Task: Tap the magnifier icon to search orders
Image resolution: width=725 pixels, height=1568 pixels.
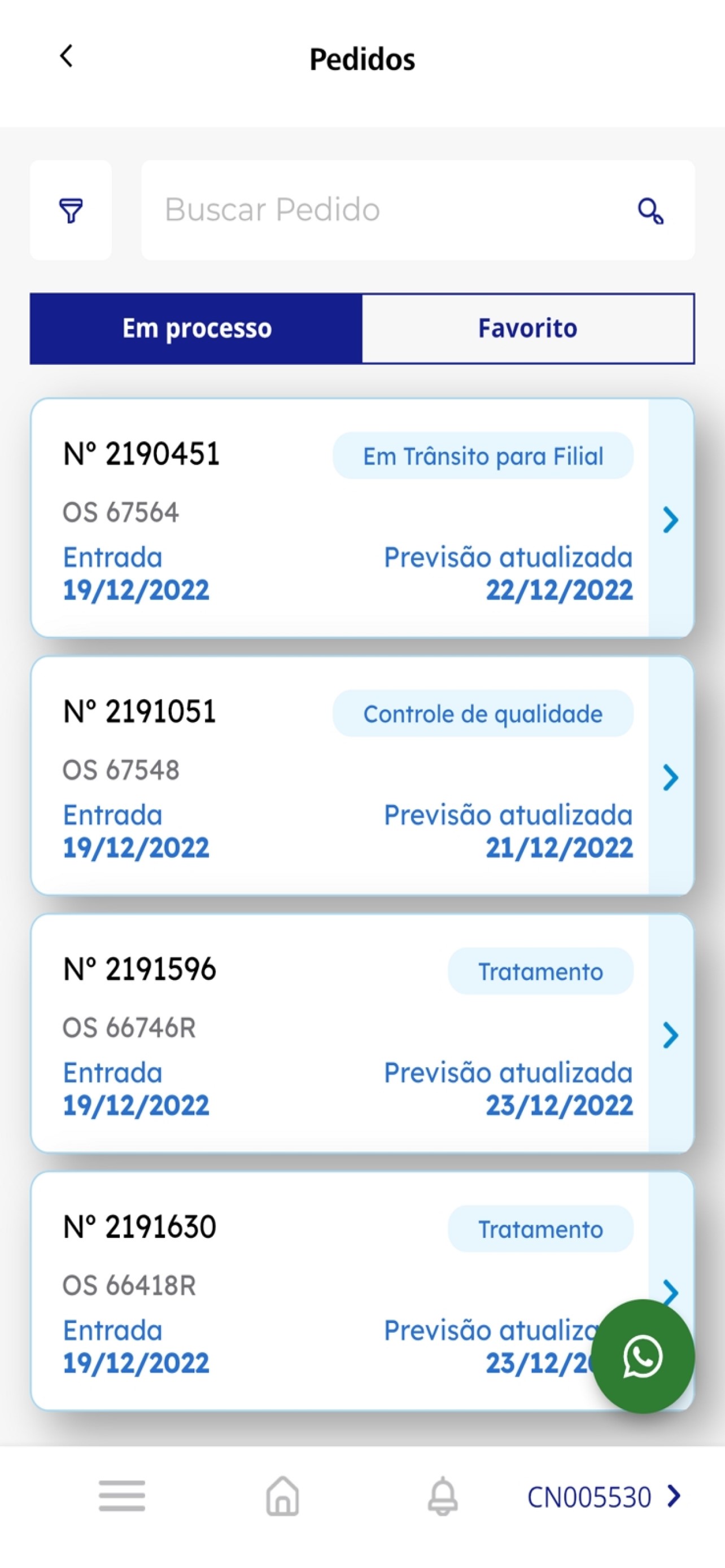Action: 650,211
